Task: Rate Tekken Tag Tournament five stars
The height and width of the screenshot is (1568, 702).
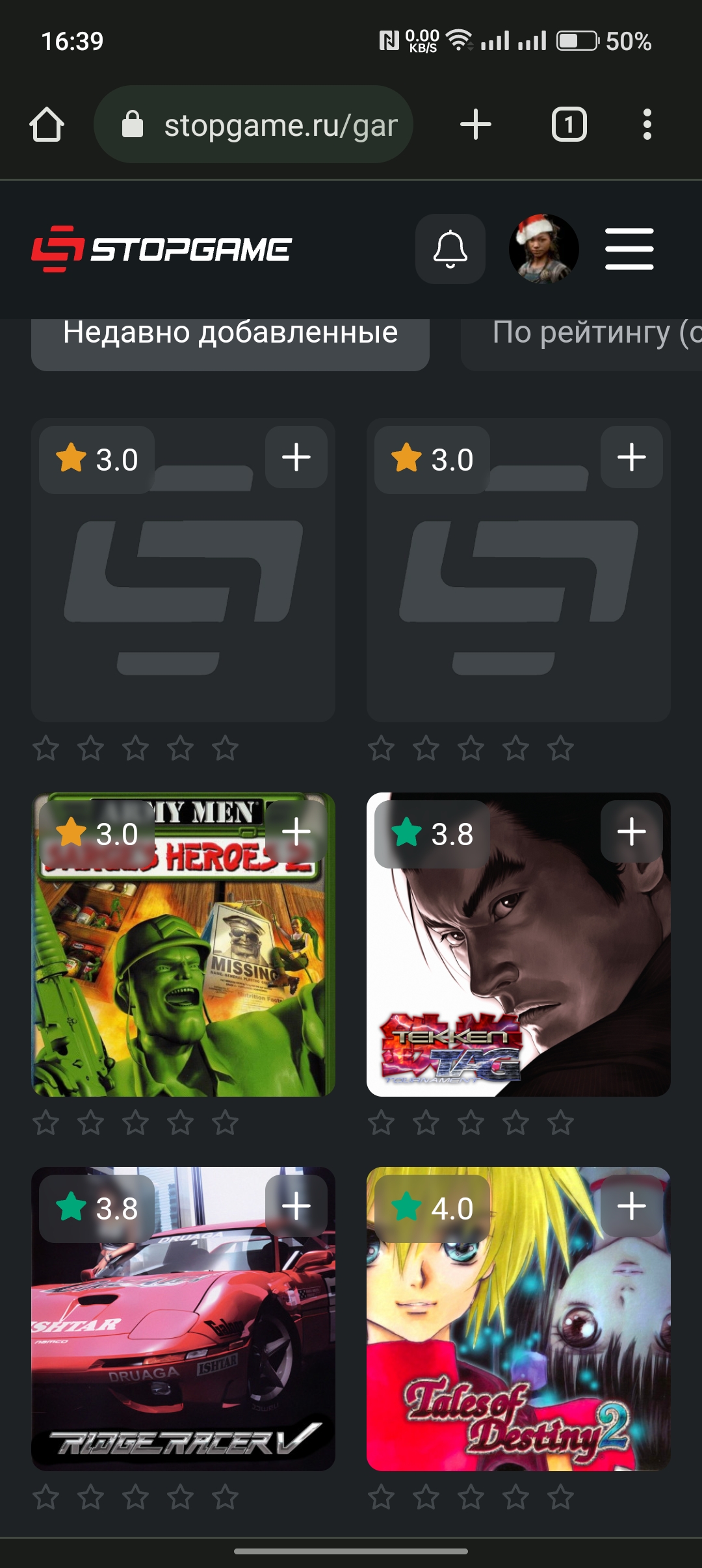Action: point(560,1123)
